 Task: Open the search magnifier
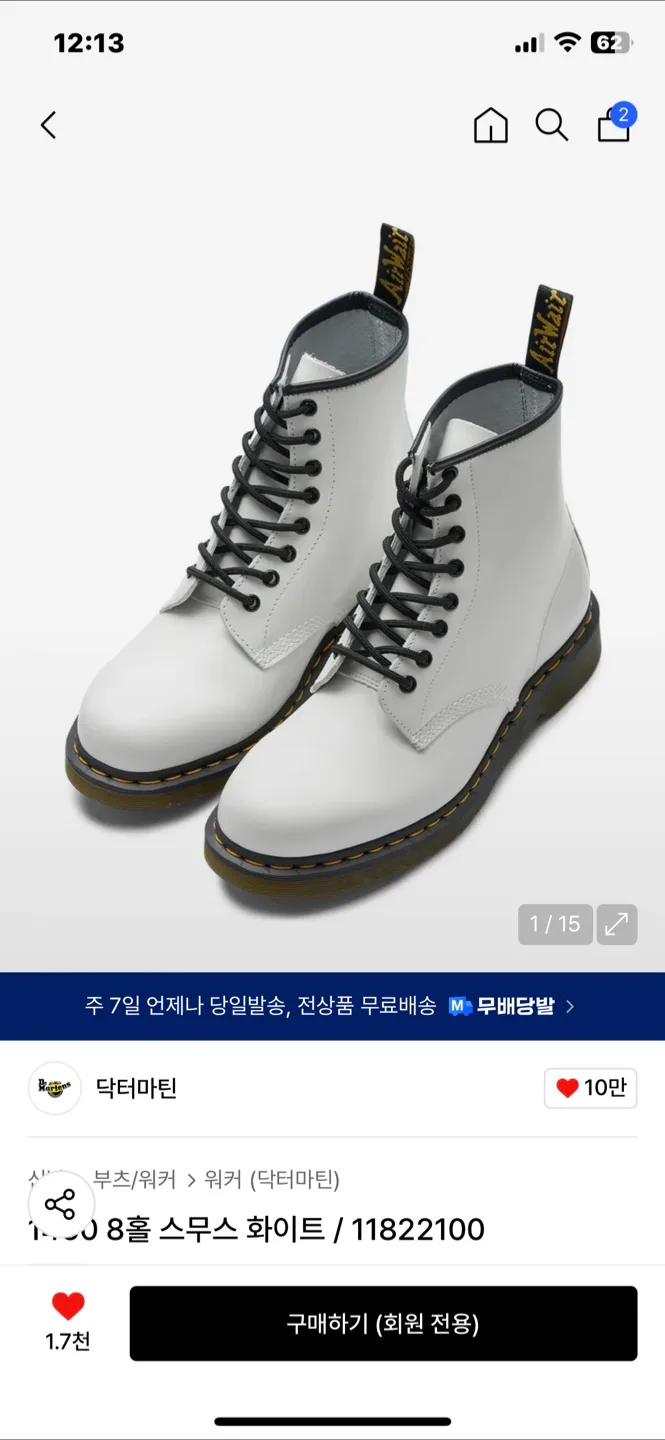(551, 126)
